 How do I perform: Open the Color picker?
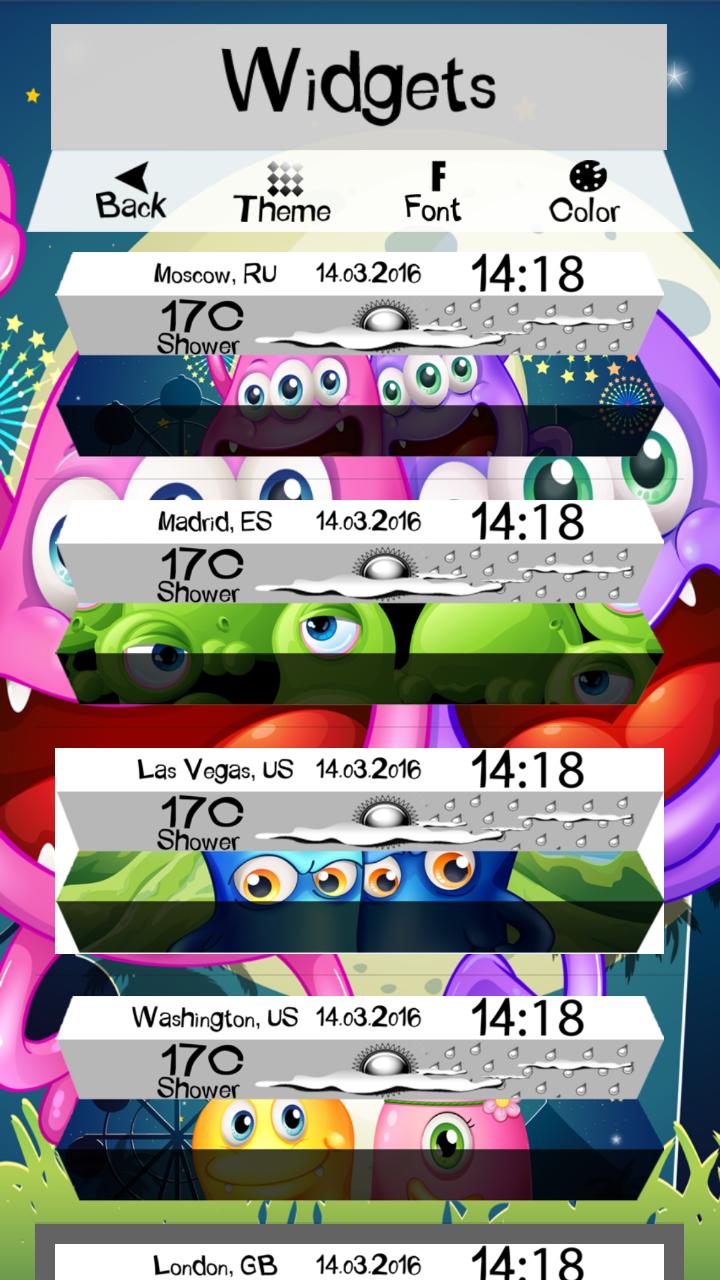(585, 193)
